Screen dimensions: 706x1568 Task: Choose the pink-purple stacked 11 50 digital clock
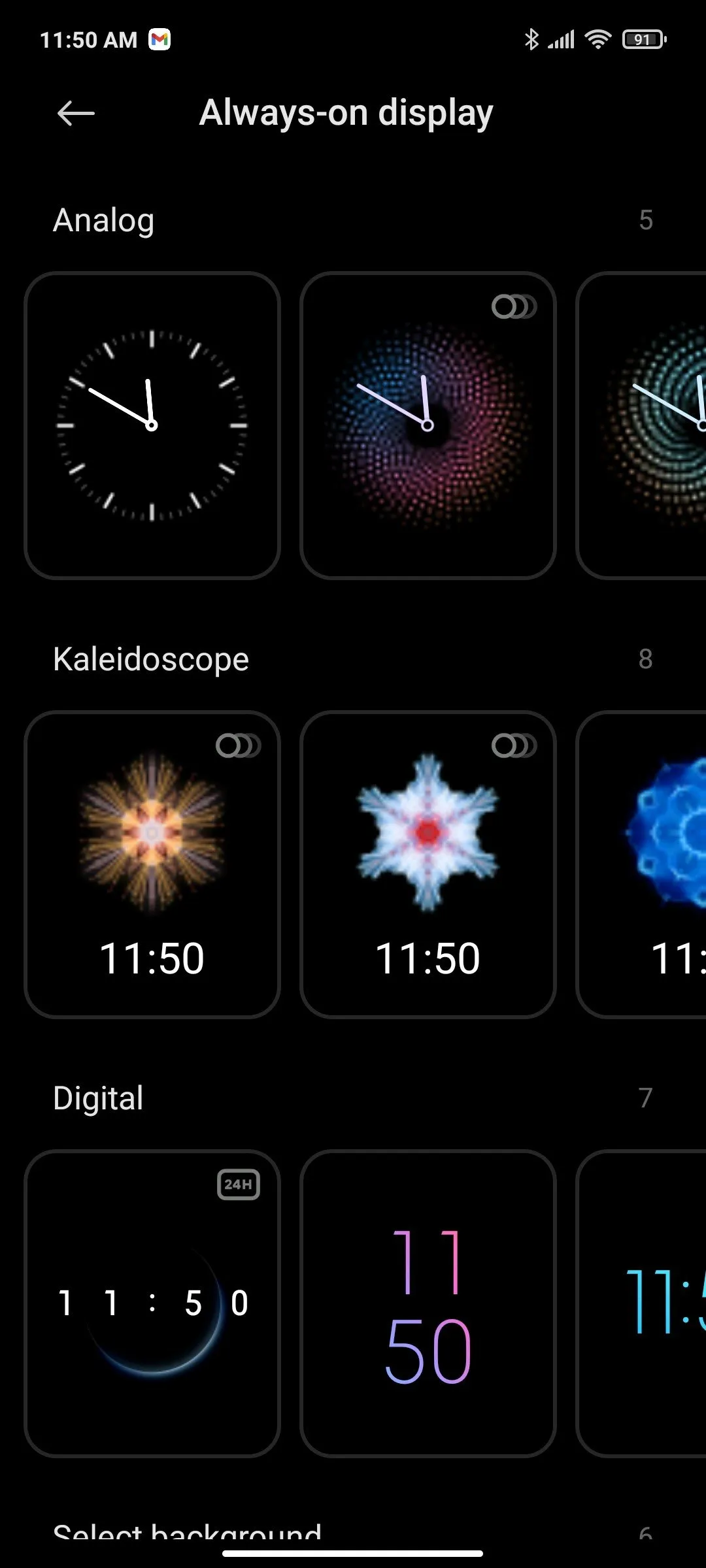(x=428, y=1303)
